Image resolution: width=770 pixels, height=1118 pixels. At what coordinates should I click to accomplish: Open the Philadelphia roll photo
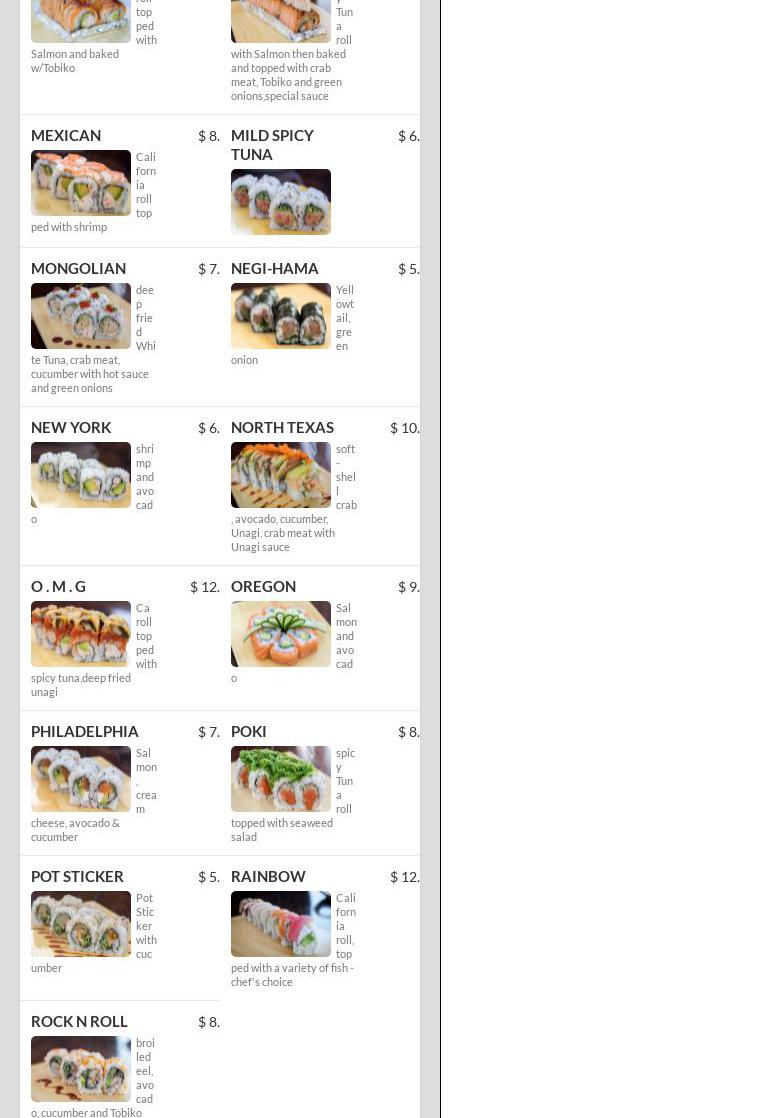point(81,779)
